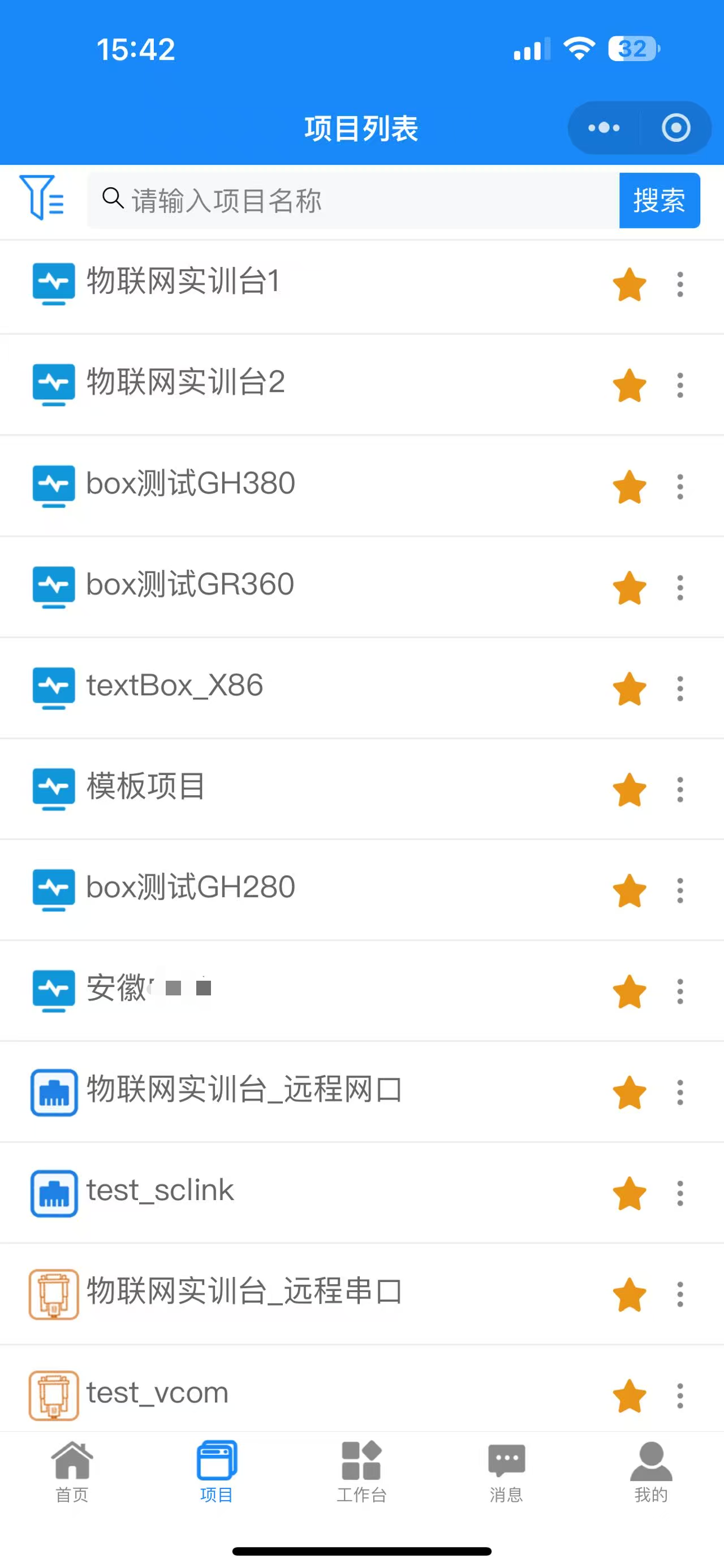Image resolution: width=724 pixels, height=1568 pixels.
Task: Open project box测试GH280
Action: 190,887
